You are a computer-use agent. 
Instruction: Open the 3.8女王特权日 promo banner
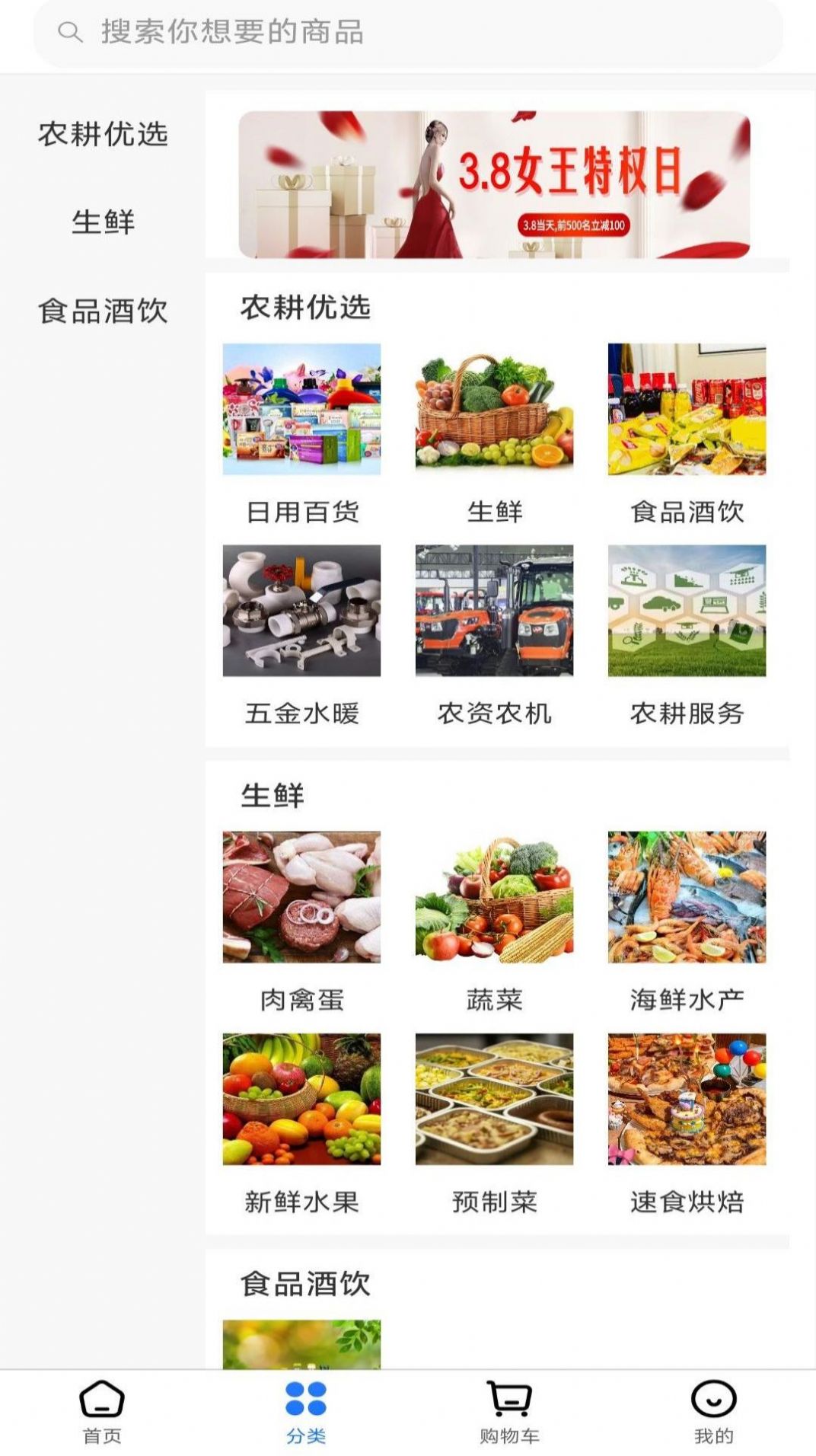(x=494, y=184)
